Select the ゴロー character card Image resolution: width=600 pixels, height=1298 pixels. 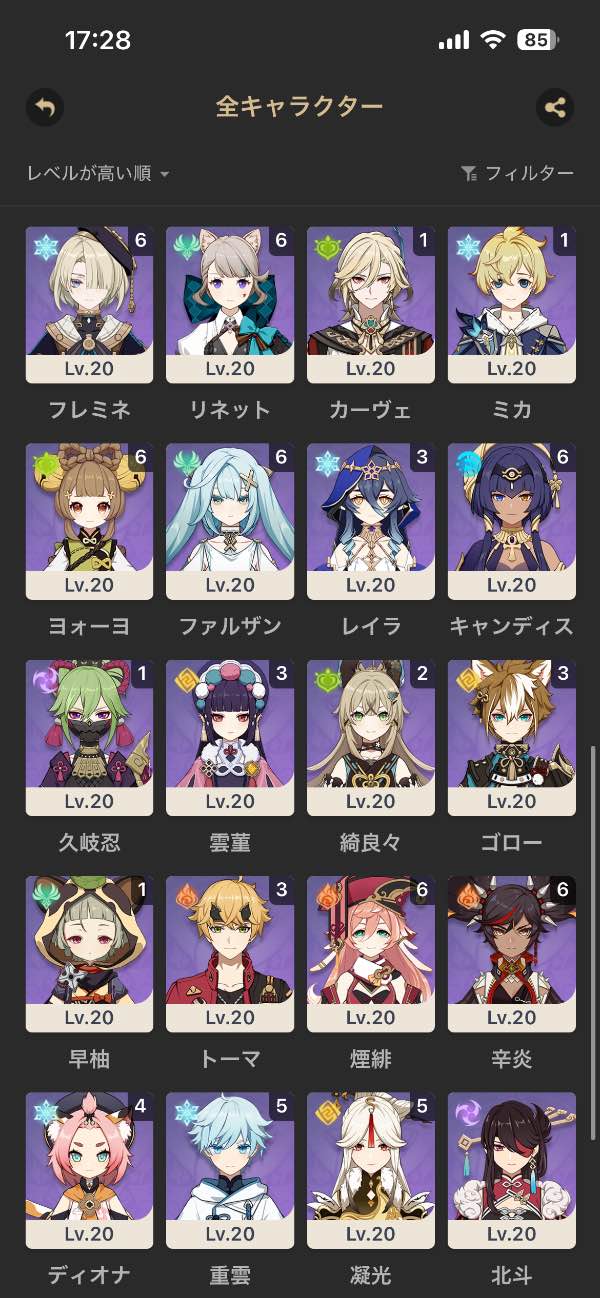pyautogui.click(x=512, y=737)
